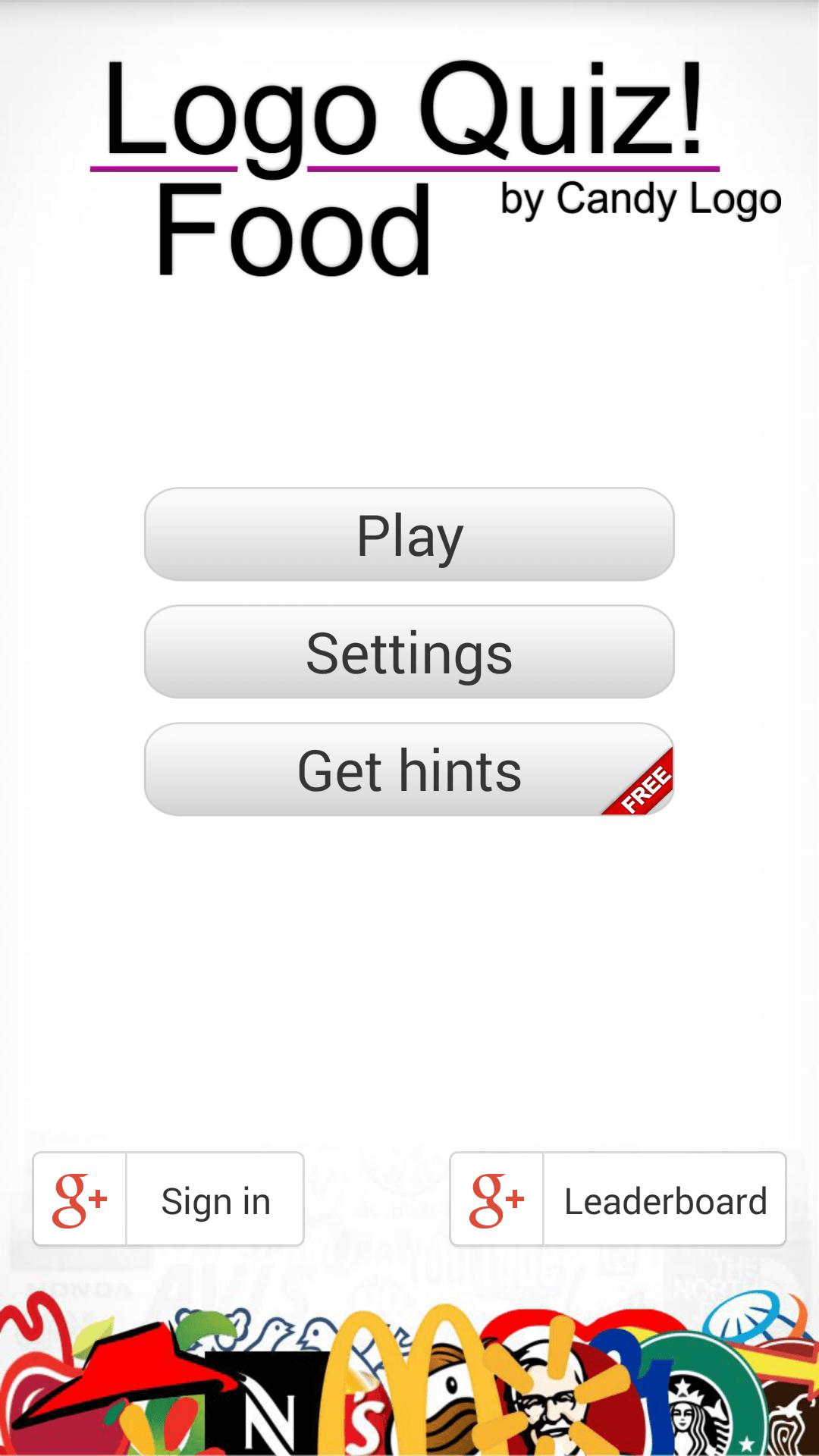Get free hints
The image size is (819, 1456).
click(409, 770)
